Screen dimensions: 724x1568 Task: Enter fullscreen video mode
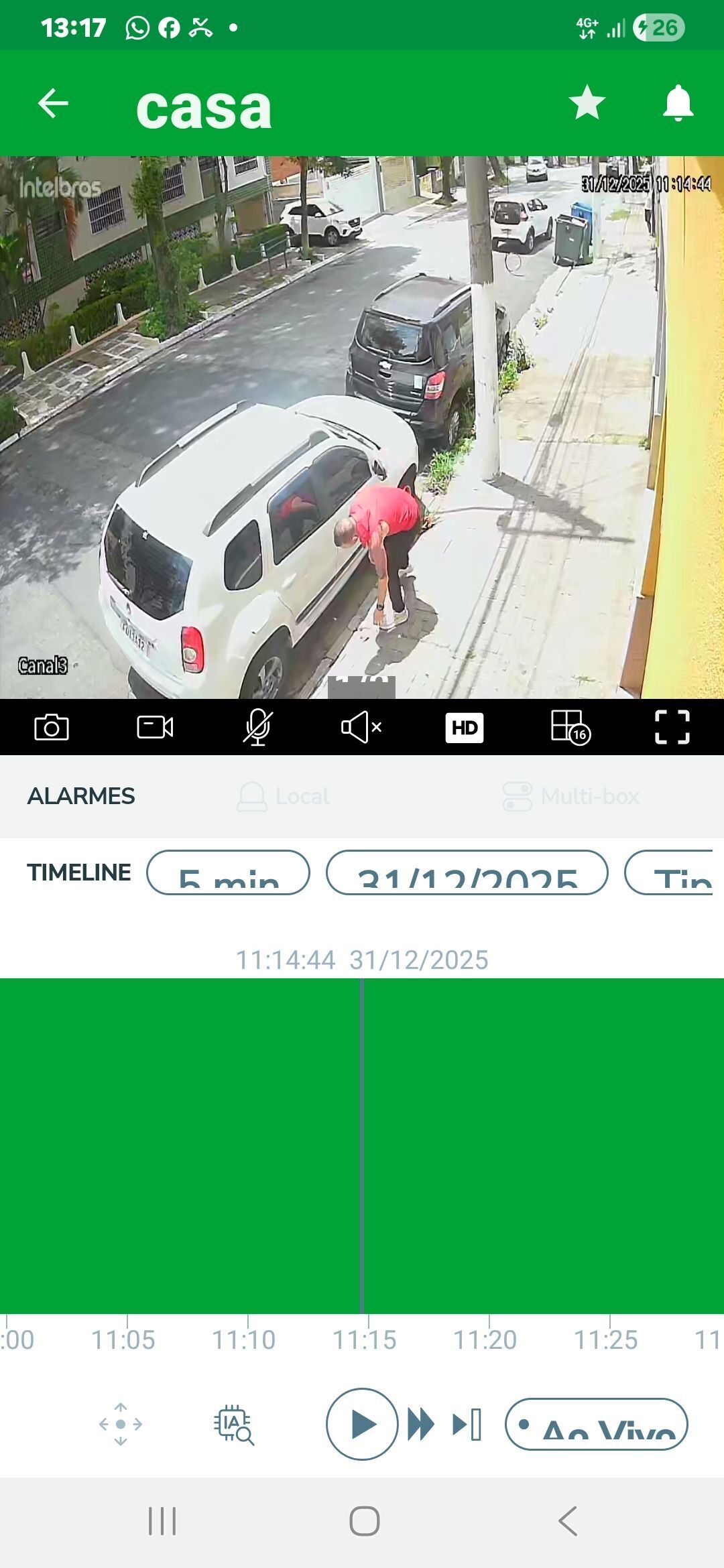672,727
